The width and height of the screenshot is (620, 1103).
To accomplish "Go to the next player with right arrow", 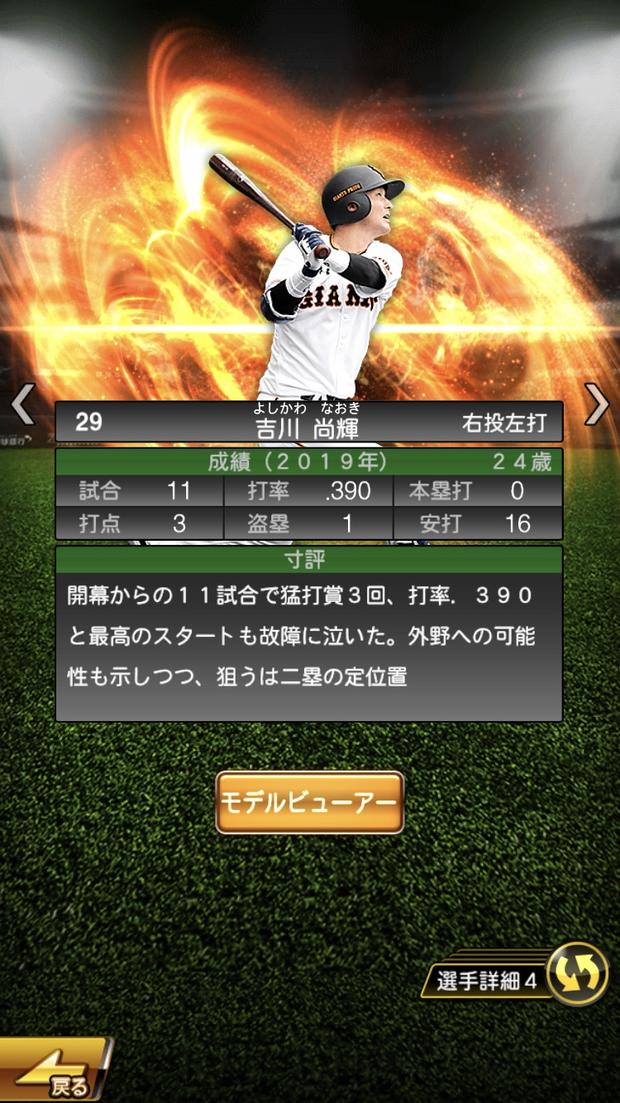I will (597, 404).
